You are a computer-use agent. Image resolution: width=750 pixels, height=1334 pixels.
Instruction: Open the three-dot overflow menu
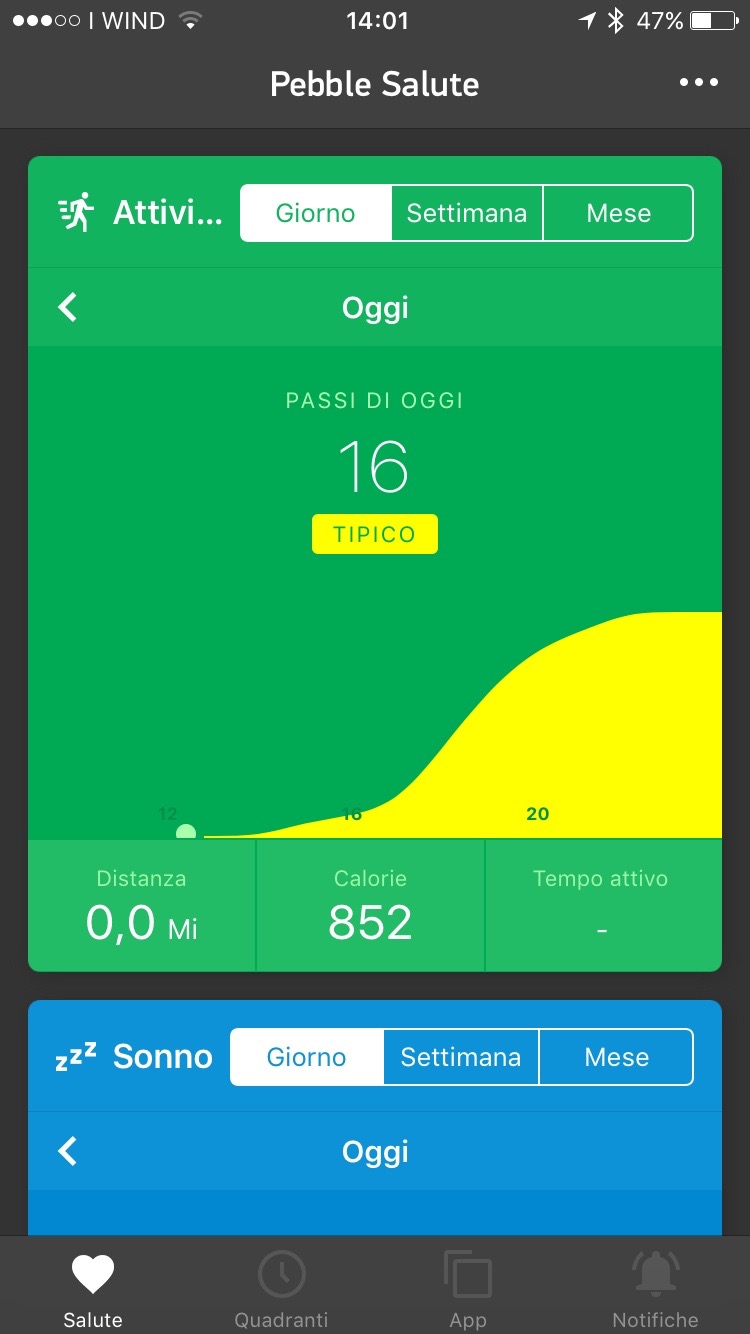pos(698,83)
